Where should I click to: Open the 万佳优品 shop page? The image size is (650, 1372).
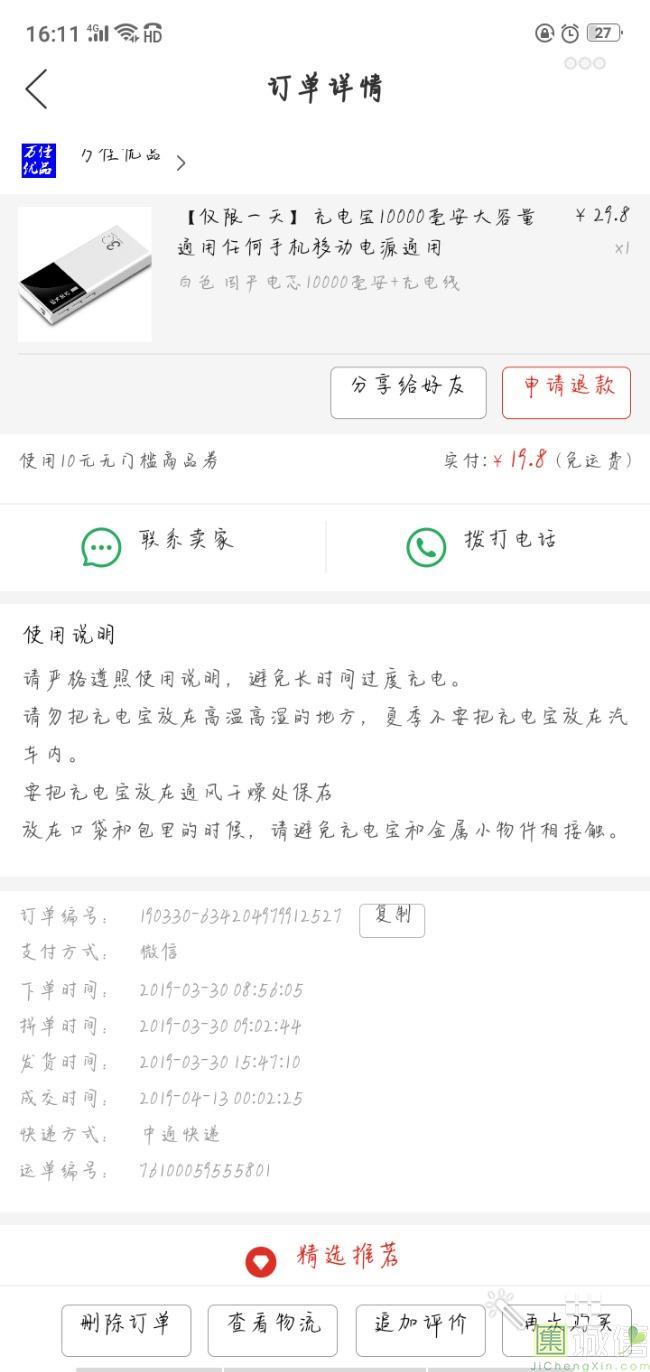[x=105, y=159]
